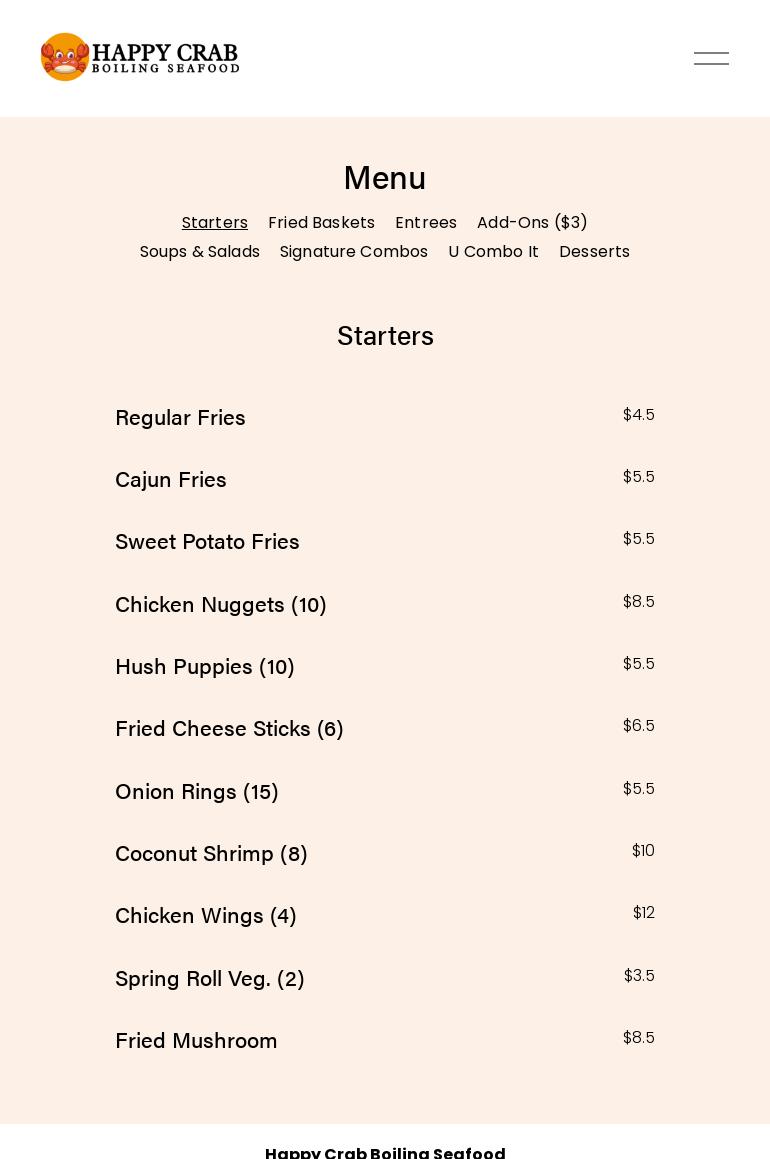The width and height of the screenshot is (770, 1159).
Task: Switch to the U Combo It tab
Action: pos(493,252)
